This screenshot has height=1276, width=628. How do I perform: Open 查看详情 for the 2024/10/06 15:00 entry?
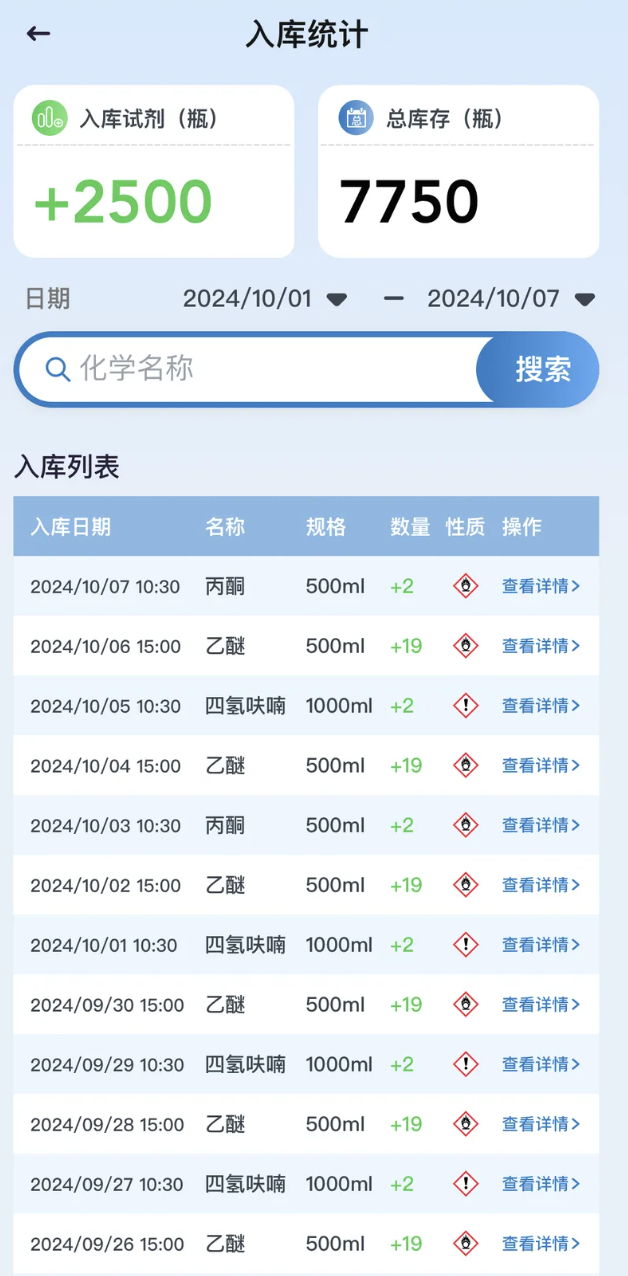click(540, 646)
